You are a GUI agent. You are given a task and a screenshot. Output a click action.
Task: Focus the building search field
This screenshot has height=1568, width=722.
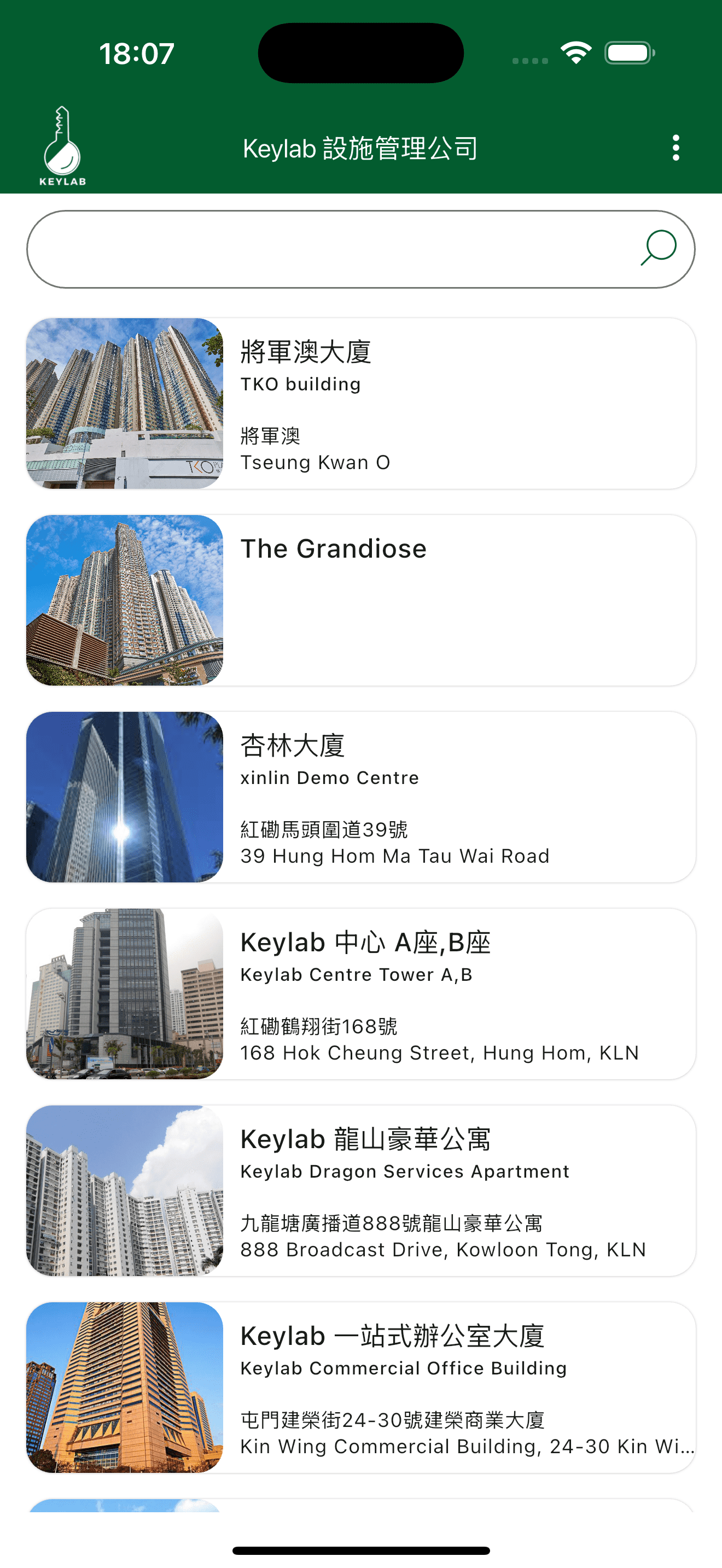pos(329,249)
